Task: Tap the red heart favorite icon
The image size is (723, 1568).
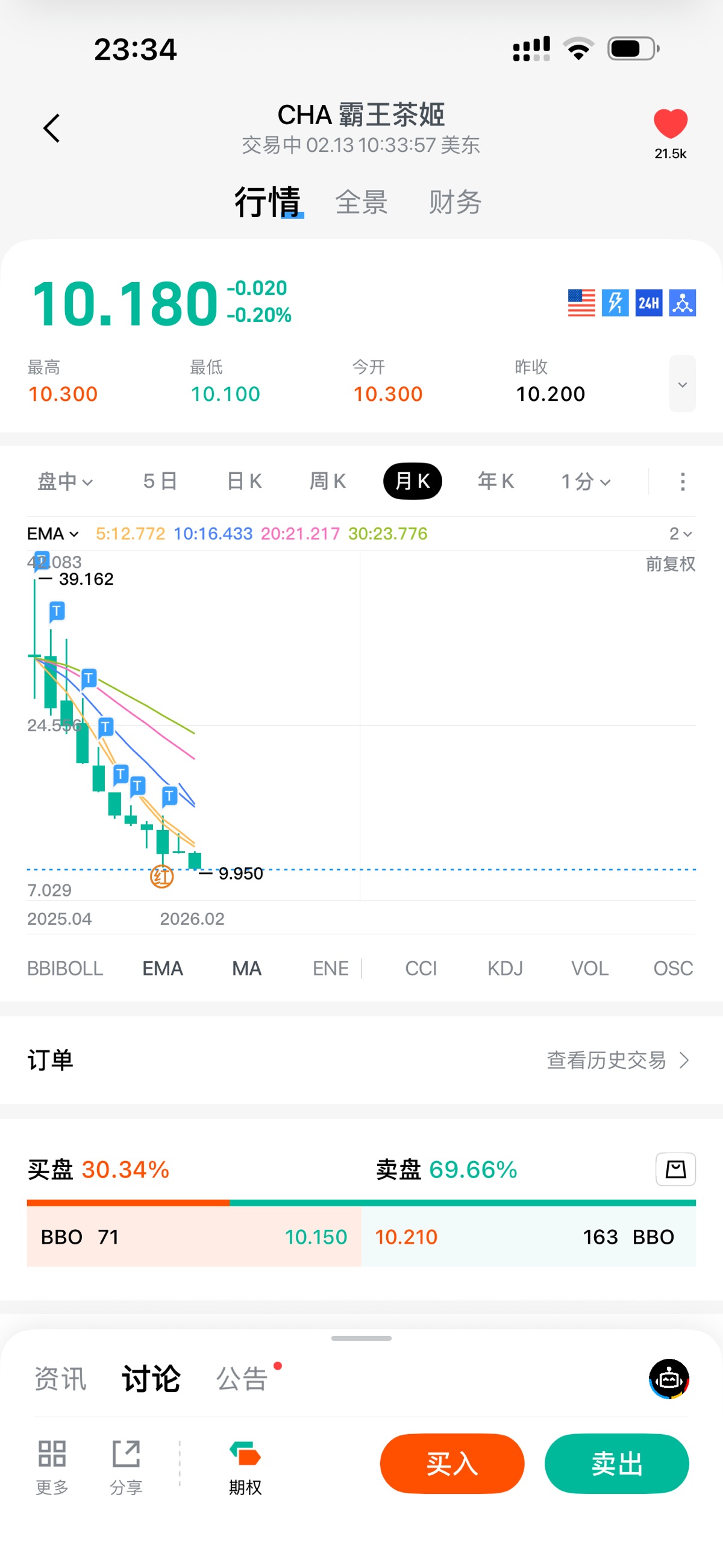Action: 670,124
